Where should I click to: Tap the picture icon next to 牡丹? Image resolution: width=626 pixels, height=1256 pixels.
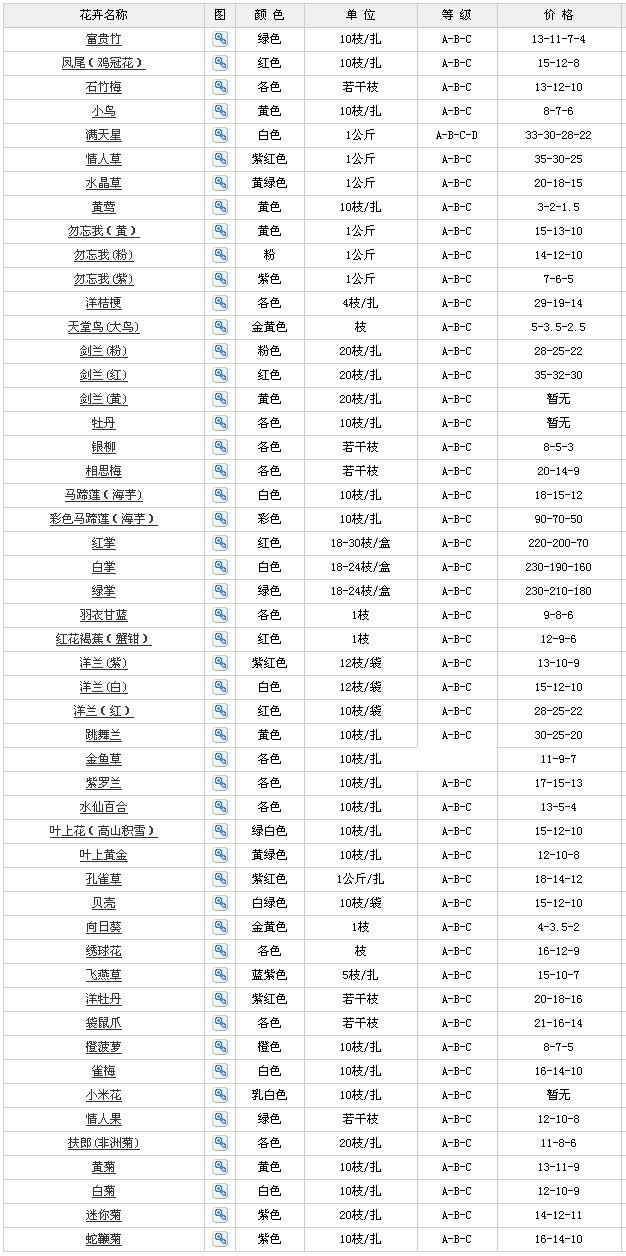(220, 423)
